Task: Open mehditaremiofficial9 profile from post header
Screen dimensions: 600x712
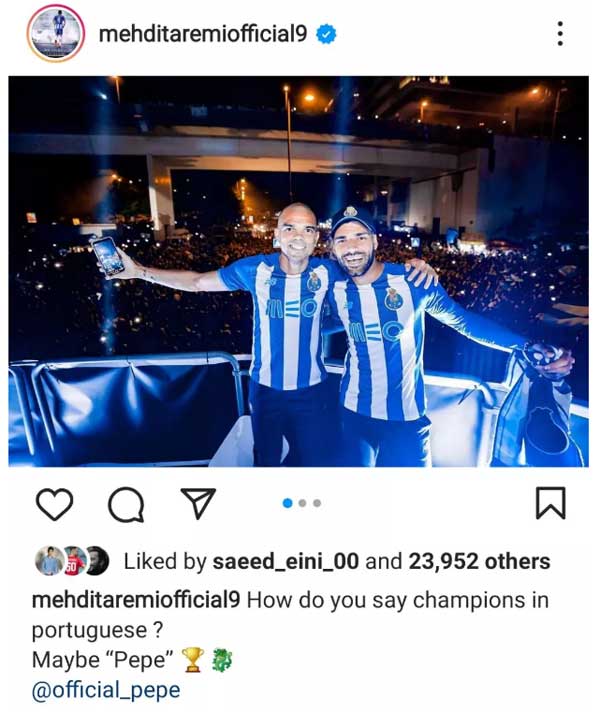Action: (x=205, y=34)
